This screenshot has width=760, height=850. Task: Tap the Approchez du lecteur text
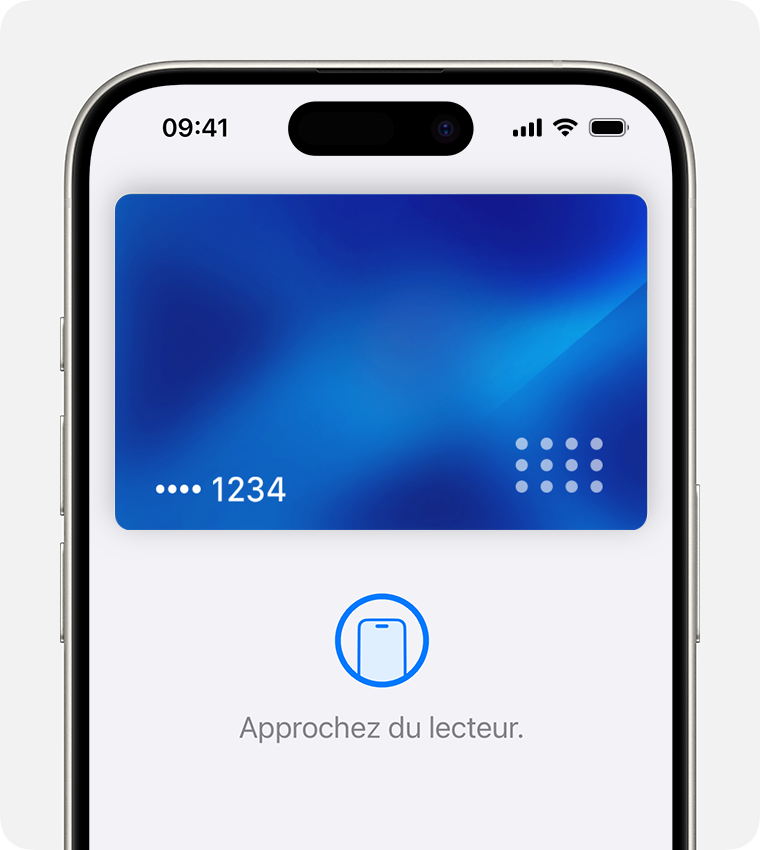pos(380,726)
